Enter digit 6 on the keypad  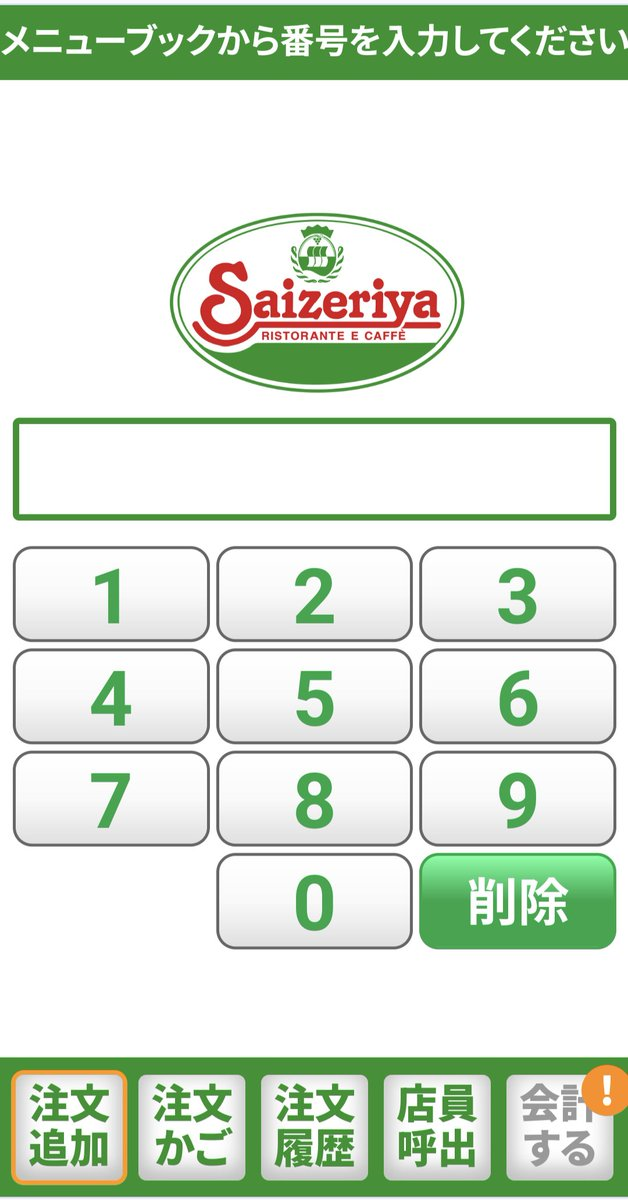click(x=517, y=697)
